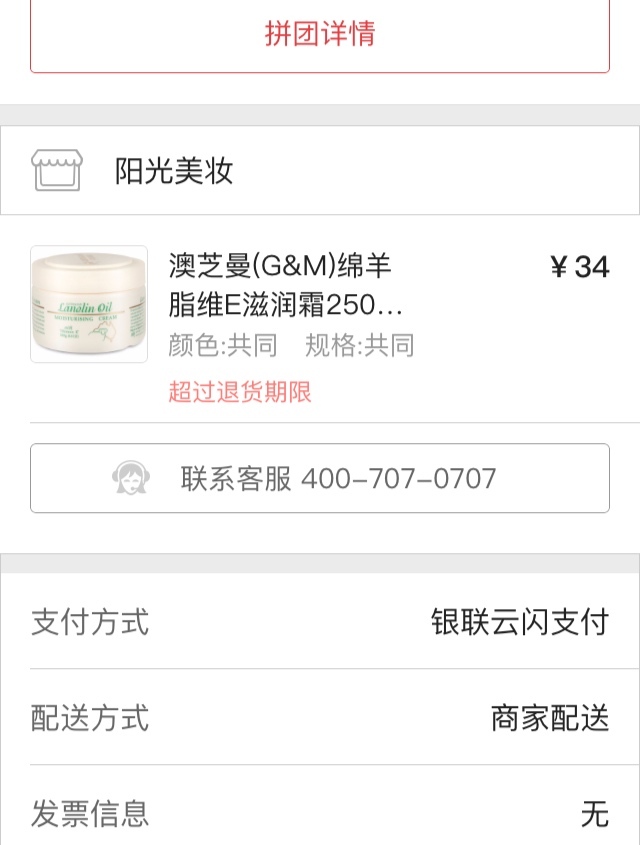Visit the 阳光美妆 store
Viewport: 640px width, 845px height.
tap(174, 171)
